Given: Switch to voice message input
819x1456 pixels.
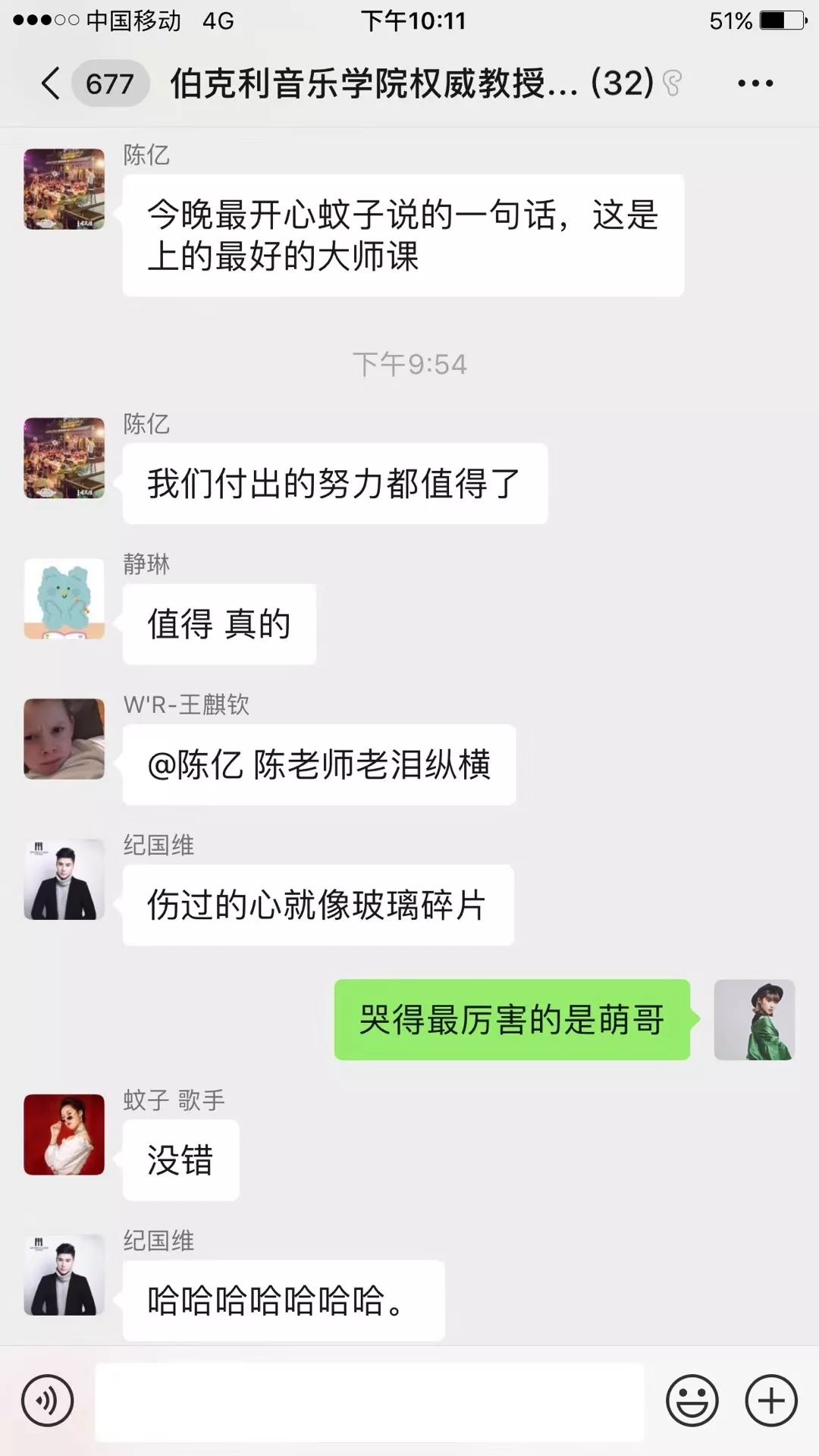Looking at the screenshot, I should coord(47,1401).
